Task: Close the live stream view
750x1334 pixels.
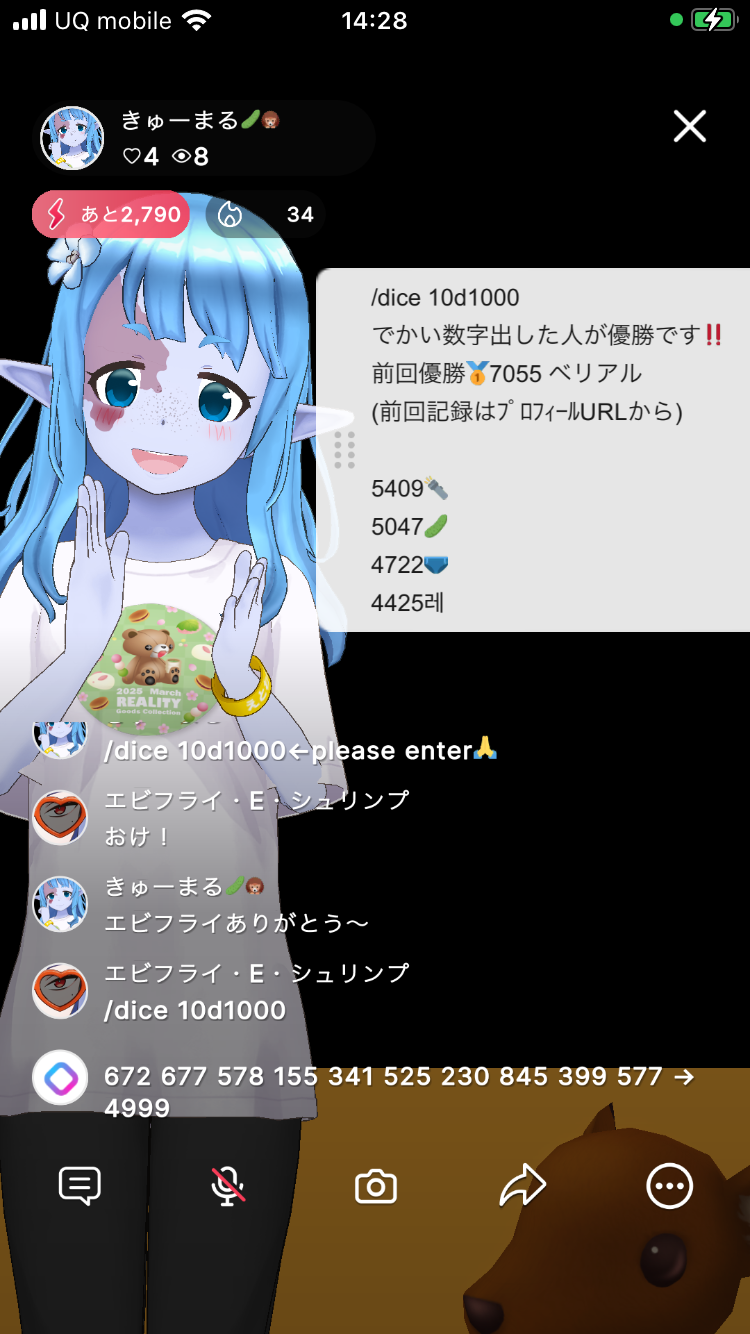Action: (689, 127)
